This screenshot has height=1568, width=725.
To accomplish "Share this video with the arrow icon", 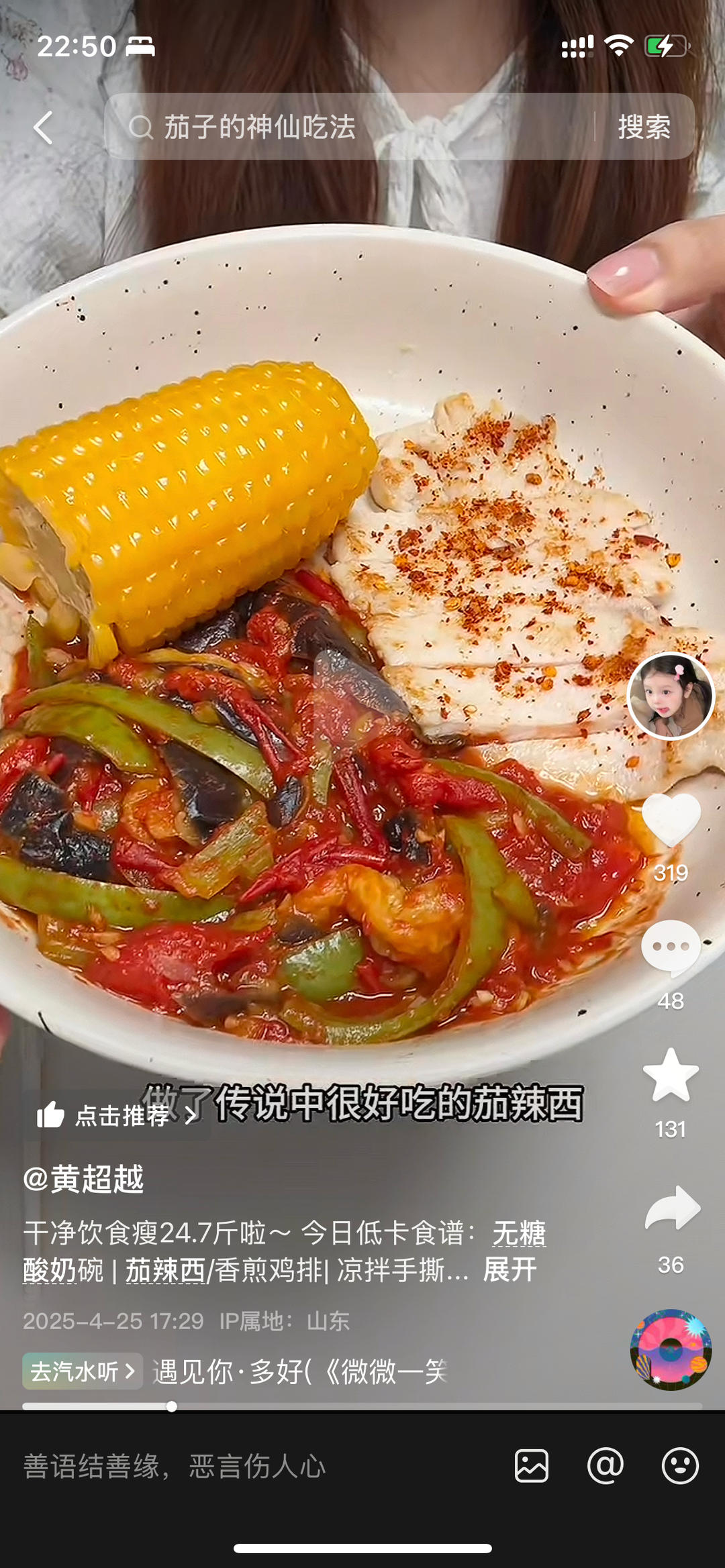I will pos(671,1208).
